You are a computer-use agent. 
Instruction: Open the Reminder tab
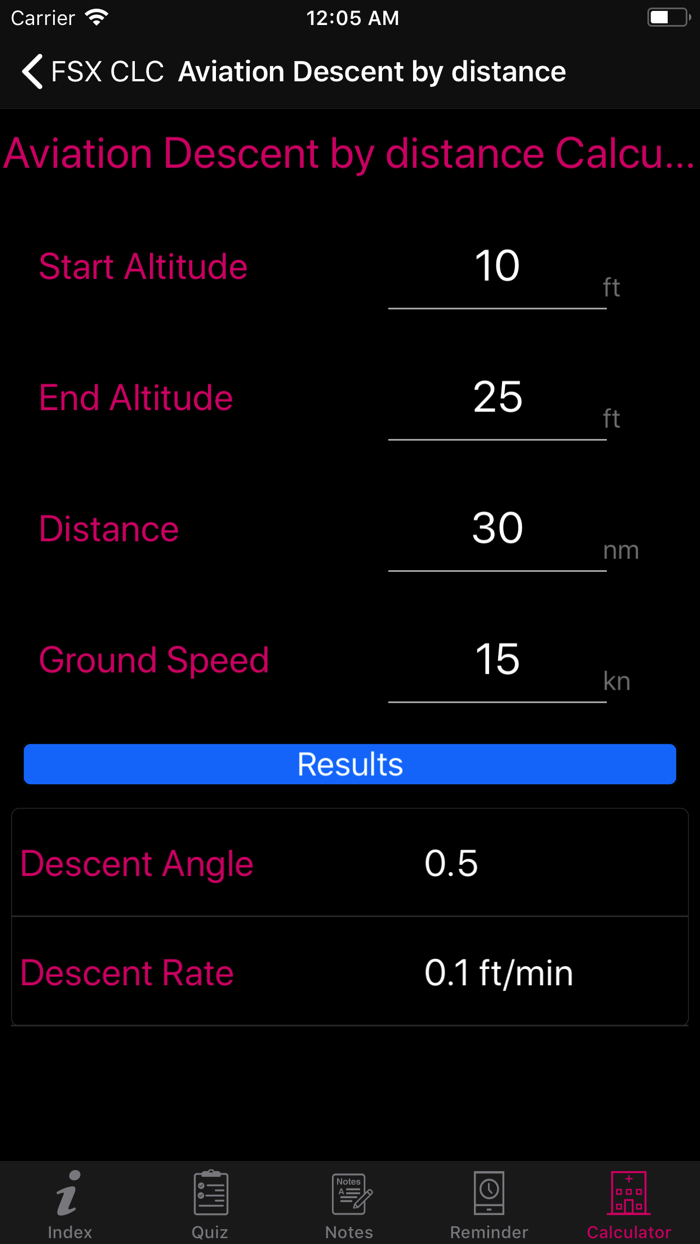point(489,1204)
